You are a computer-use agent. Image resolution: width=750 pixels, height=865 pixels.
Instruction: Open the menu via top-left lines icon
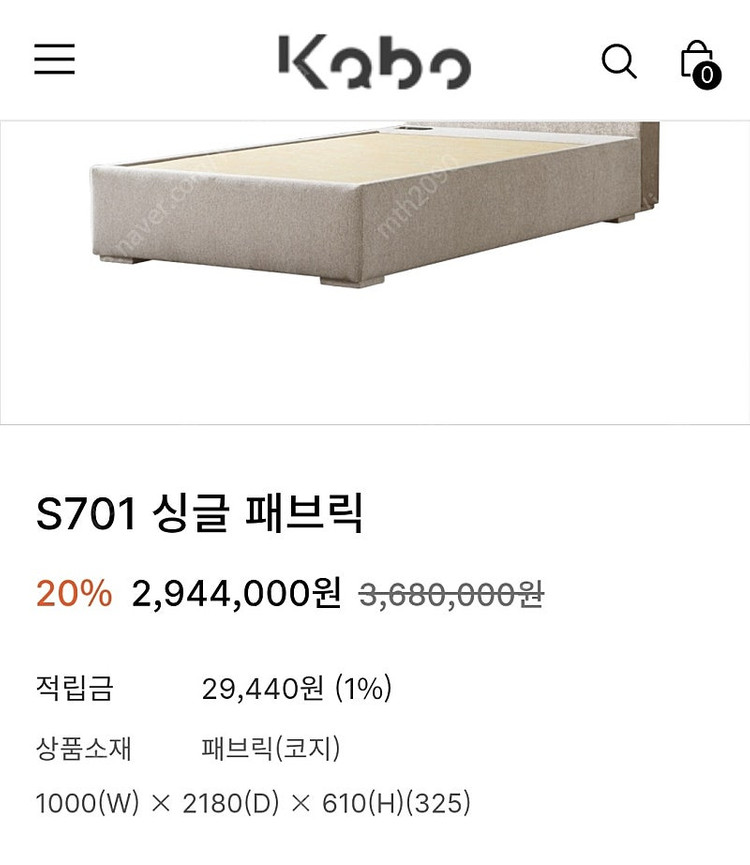coord(57,60)
